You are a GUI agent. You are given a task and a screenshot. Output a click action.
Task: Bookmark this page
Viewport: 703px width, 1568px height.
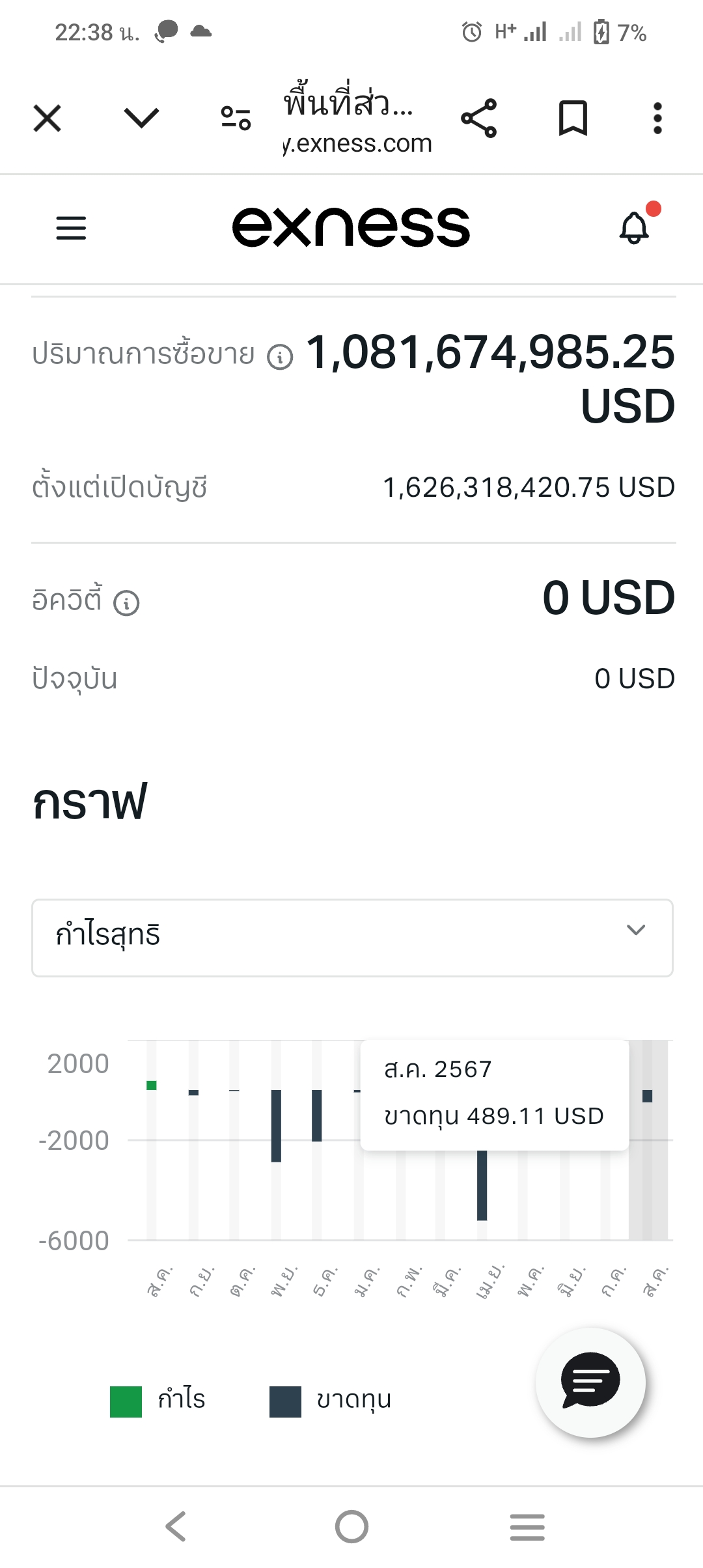(x=573, y=119)
